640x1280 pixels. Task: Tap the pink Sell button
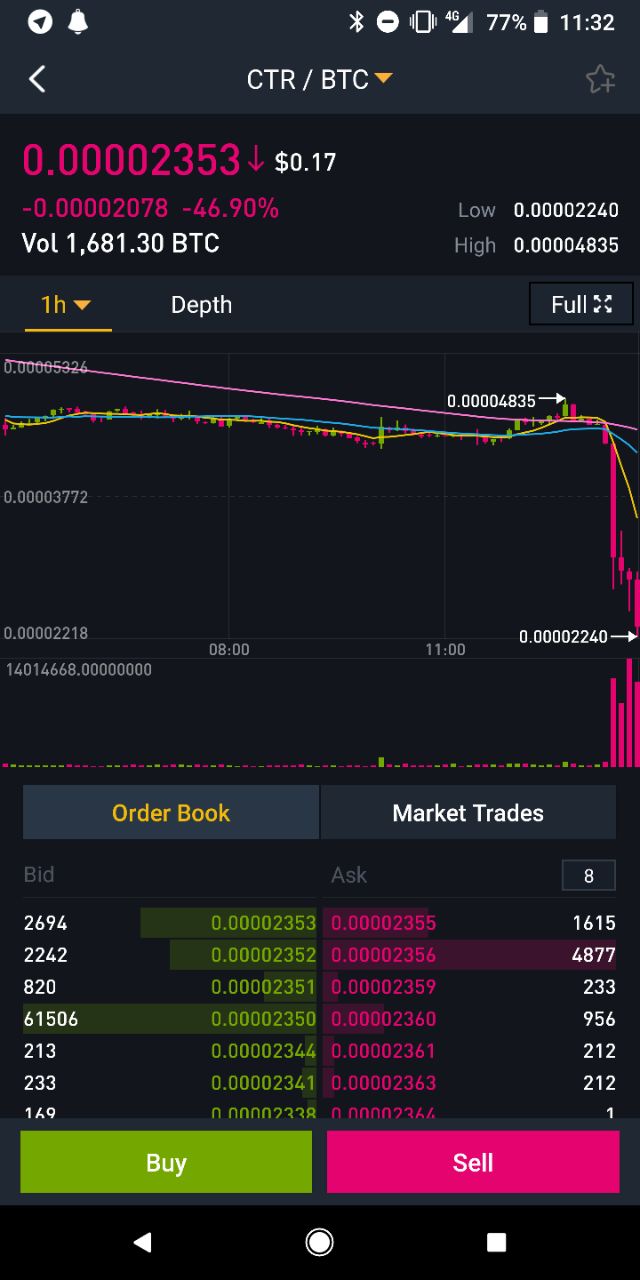point(473,1162)
